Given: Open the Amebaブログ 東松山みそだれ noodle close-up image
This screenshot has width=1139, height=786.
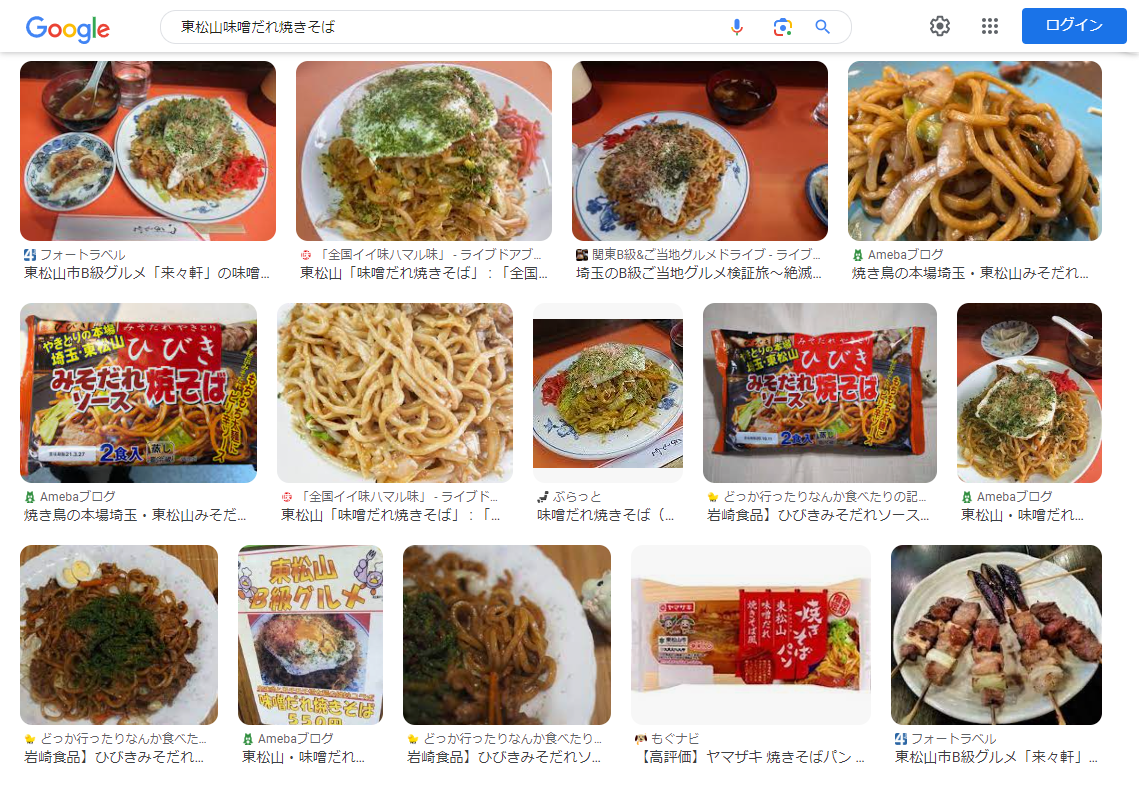Looking at the screenshot, I should coord(975,151).
